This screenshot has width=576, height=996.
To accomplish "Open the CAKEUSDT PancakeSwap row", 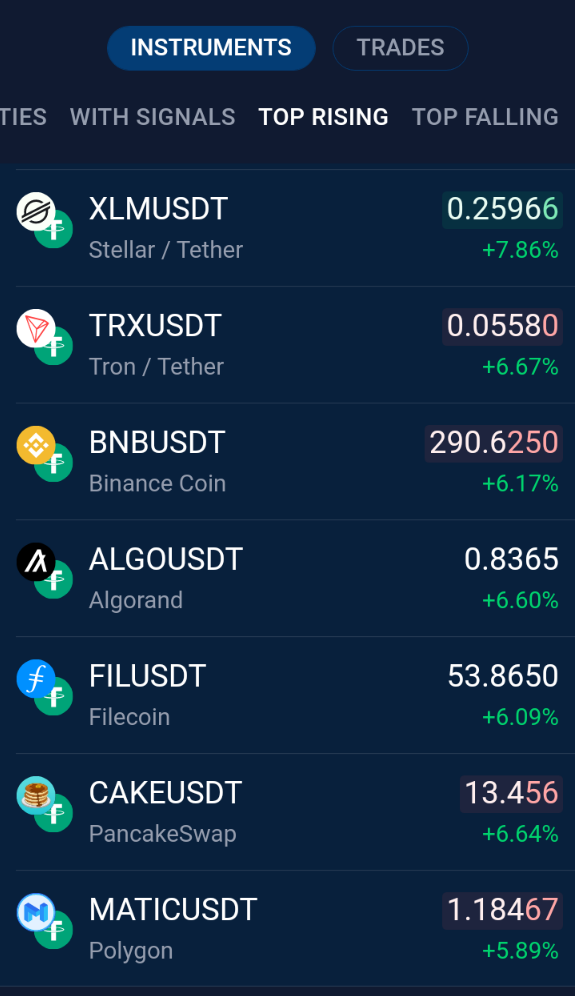I will point(288,812).
